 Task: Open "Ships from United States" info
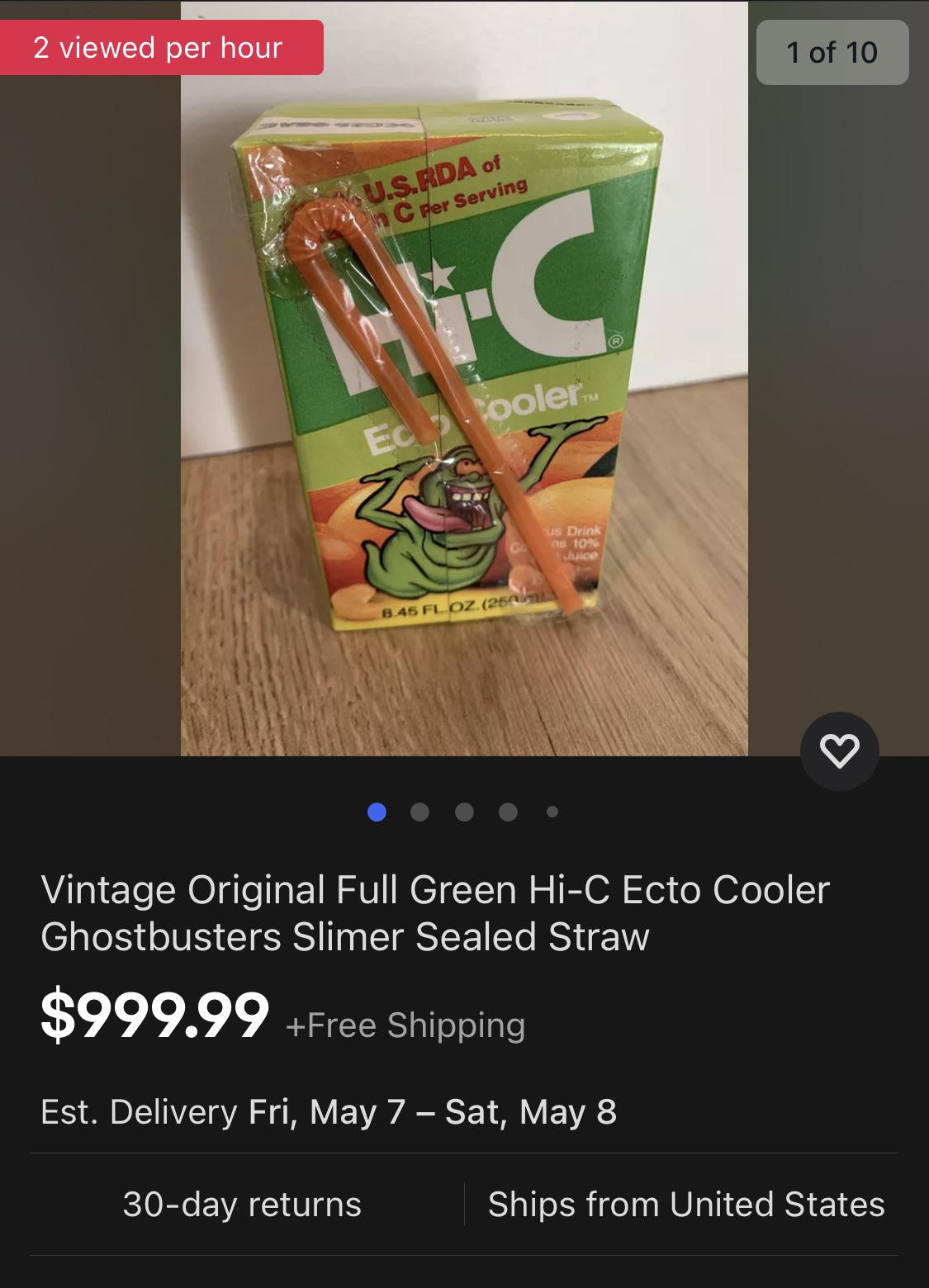pyautogui.click(x=685, y=1205)
